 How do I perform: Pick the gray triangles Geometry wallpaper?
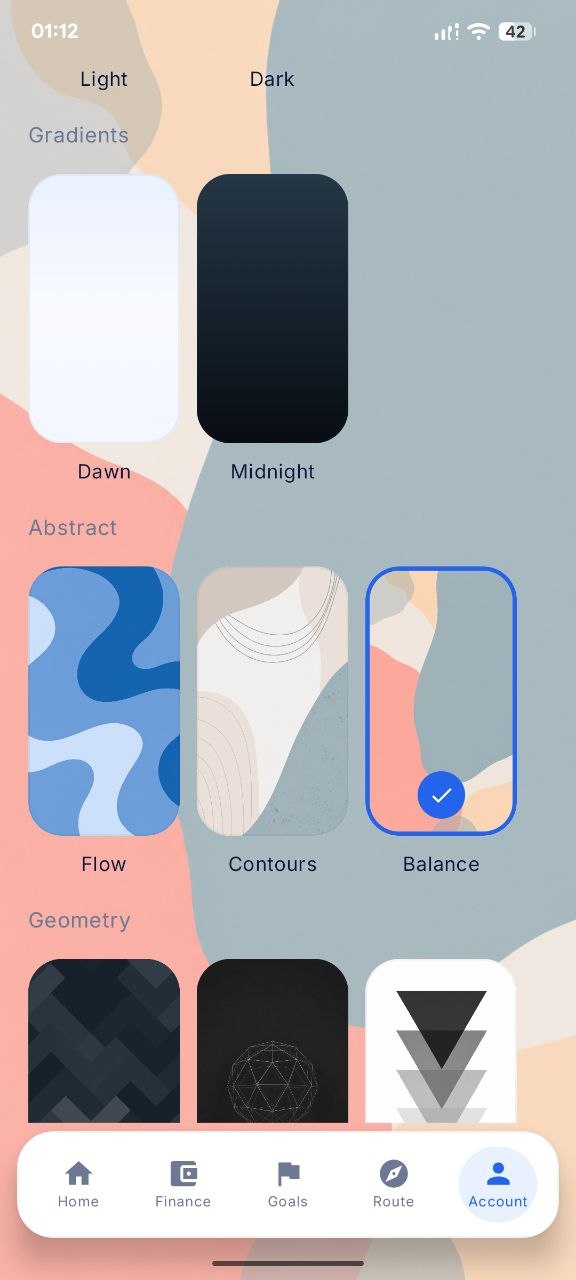pos(441,1041)
